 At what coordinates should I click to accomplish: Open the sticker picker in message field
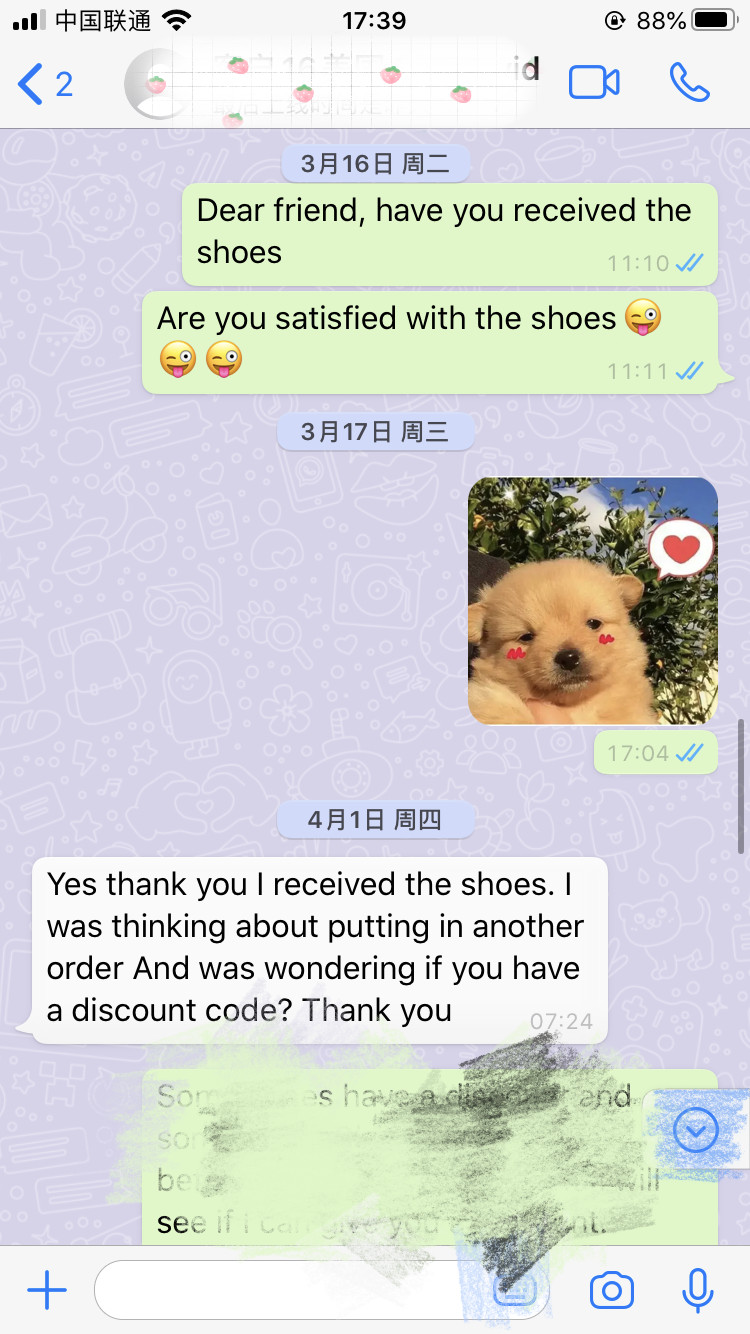(516, 1291)
